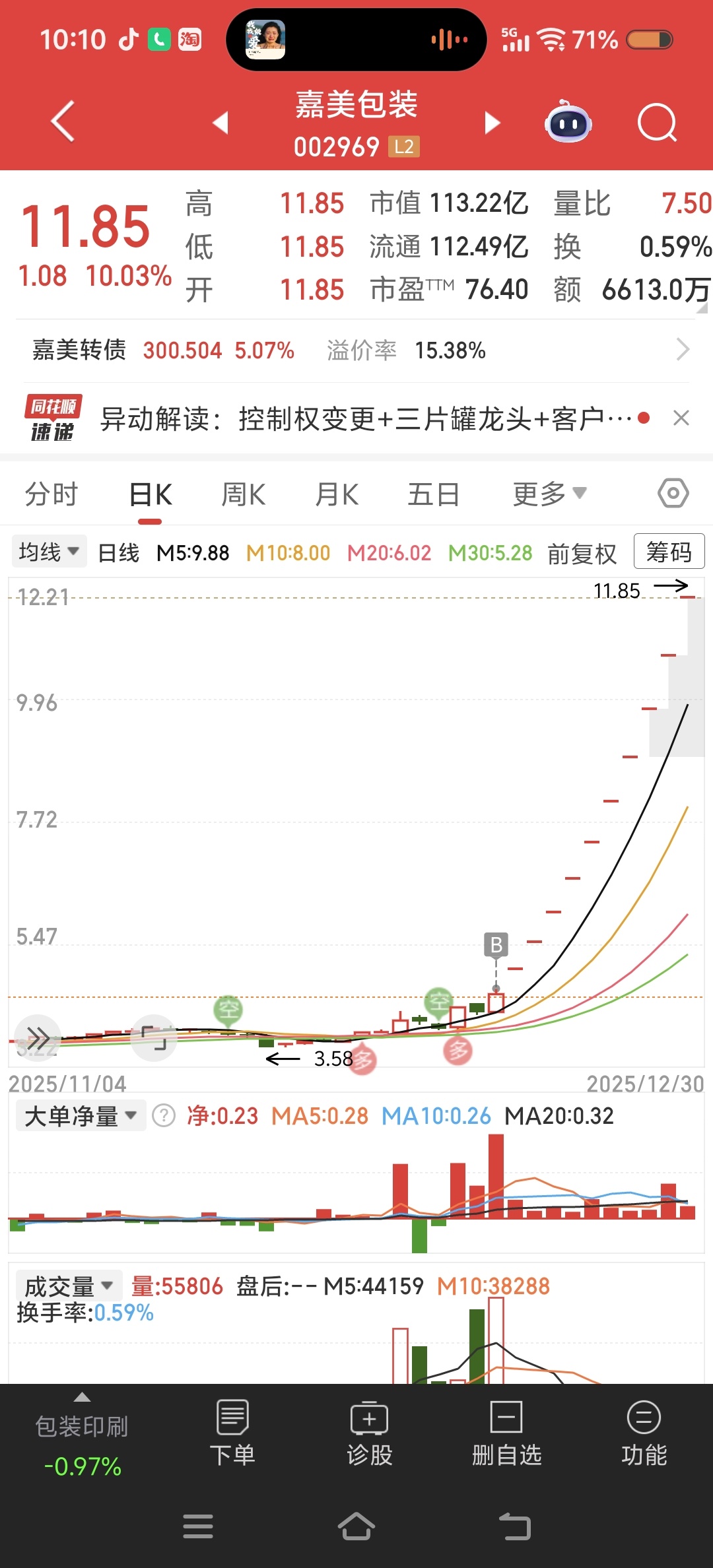Go back using the top-left arrow
The image size is (713, 1568).
click(63, 122)
